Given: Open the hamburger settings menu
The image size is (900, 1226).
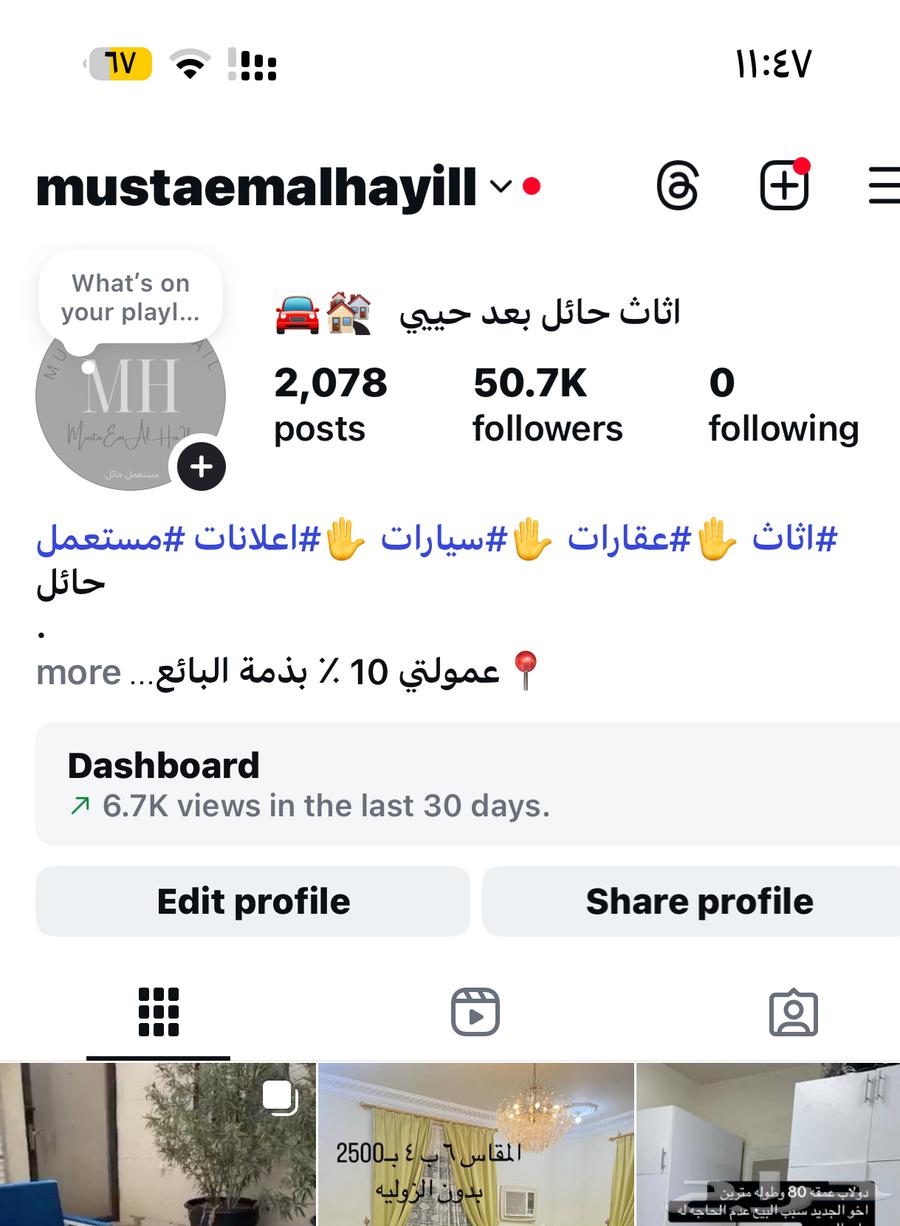Looking at the screenshot, I should pyautogui.click(x=882, y=184).
